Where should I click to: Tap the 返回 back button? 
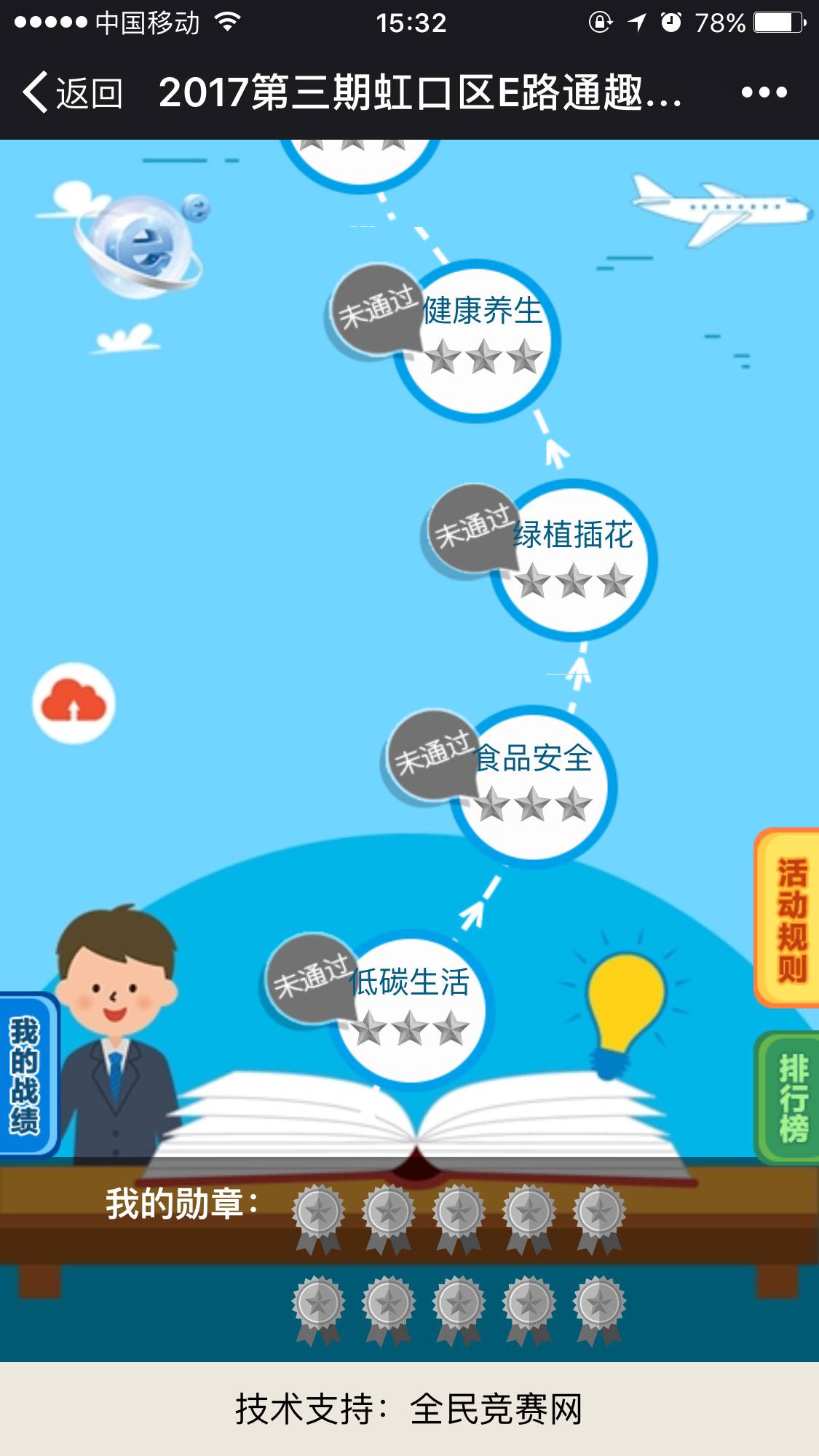click(71, 92)
